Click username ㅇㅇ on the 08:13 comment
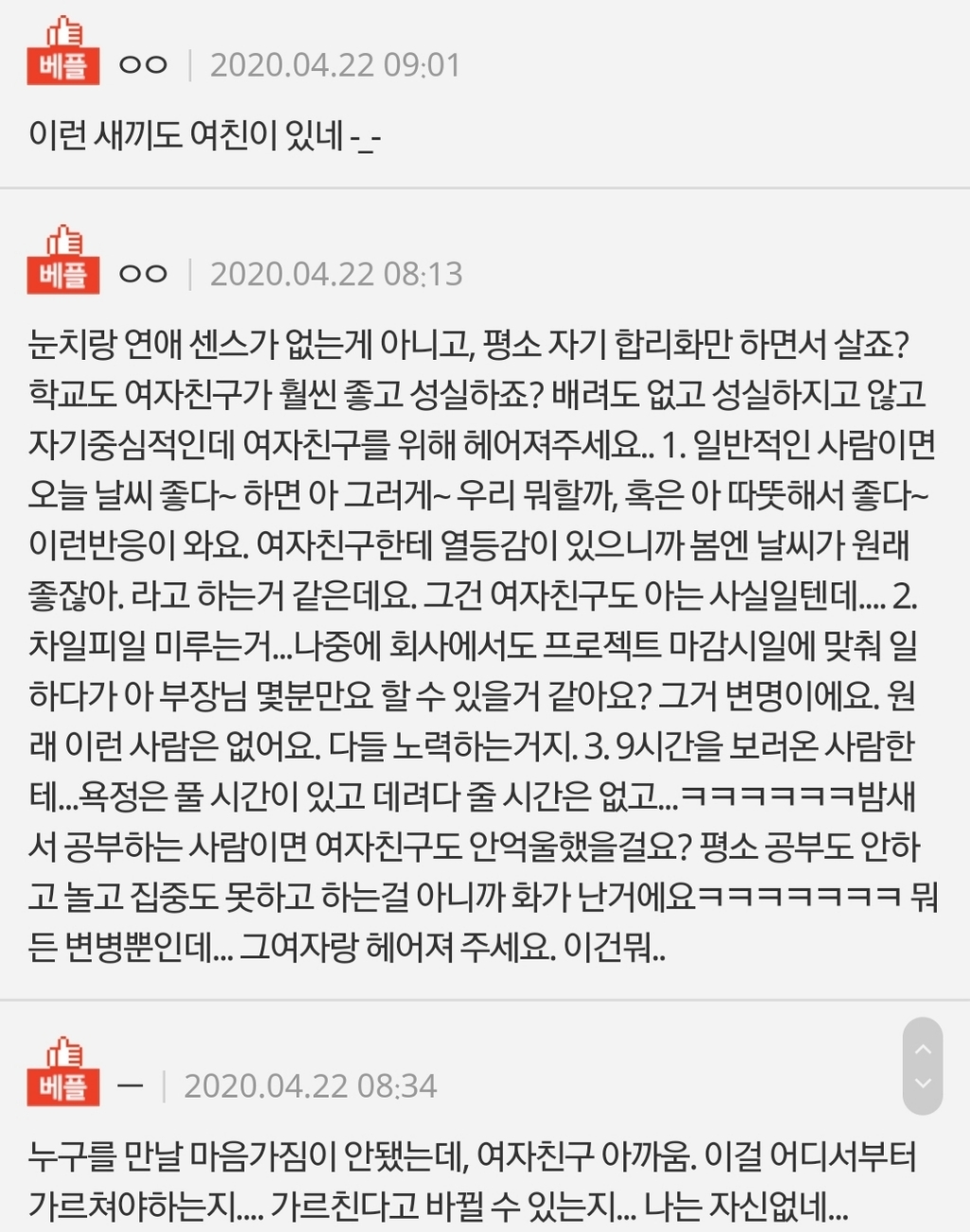Image resolution: width=970 pixels, height=1232 pixels. pyautogui.click(x=144, y=275)
